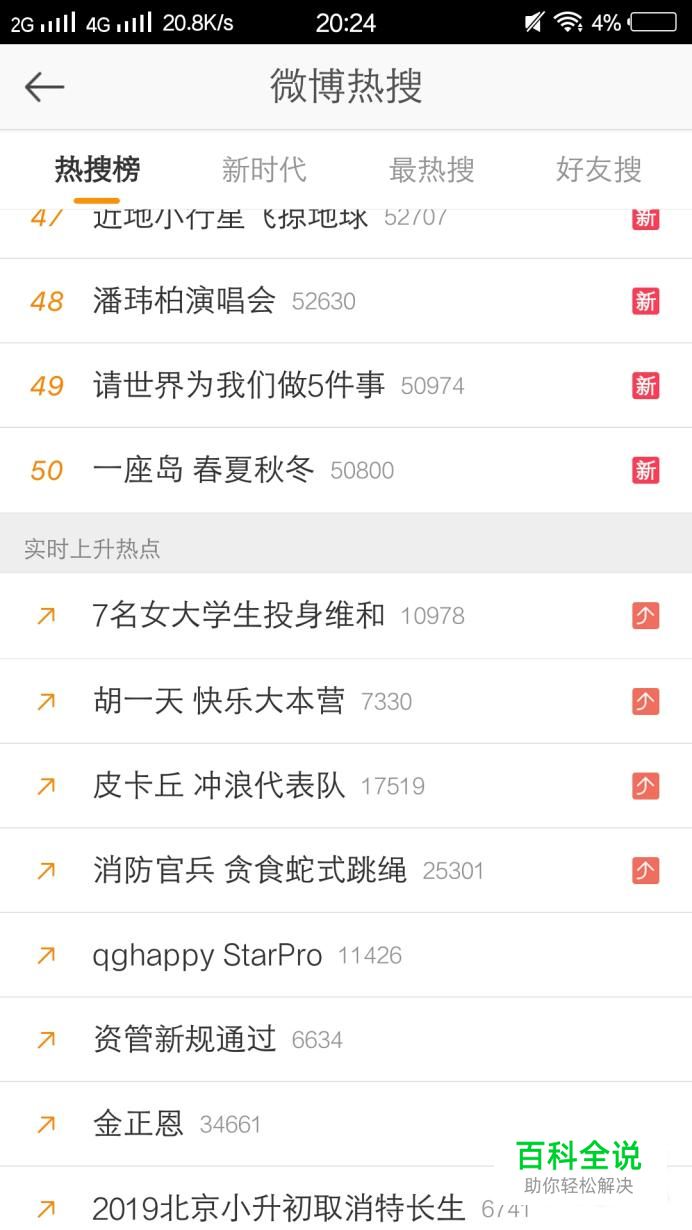Select the 热搜榜 tab

point(97,170)
